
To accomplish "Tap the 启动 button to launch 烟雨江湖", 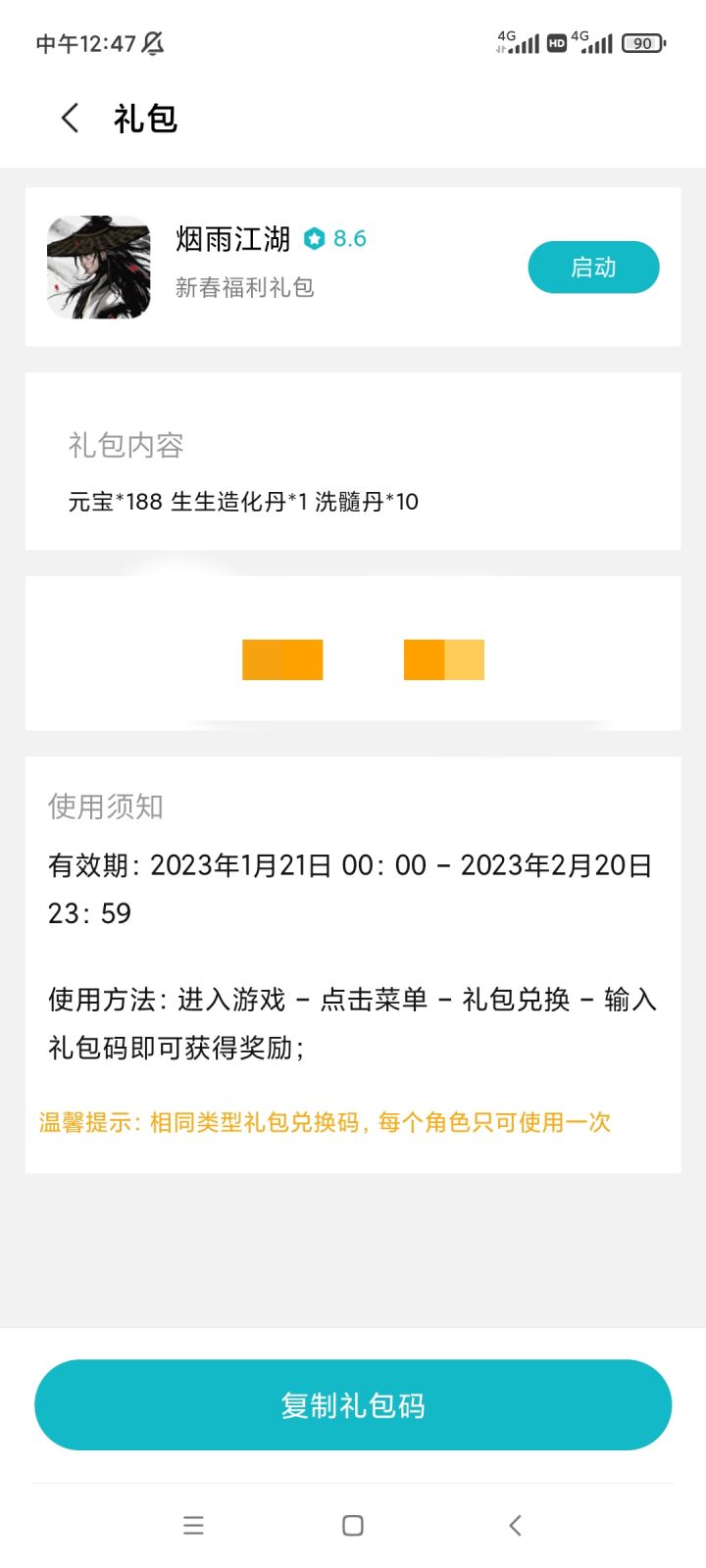I will [x=593, y=267].
